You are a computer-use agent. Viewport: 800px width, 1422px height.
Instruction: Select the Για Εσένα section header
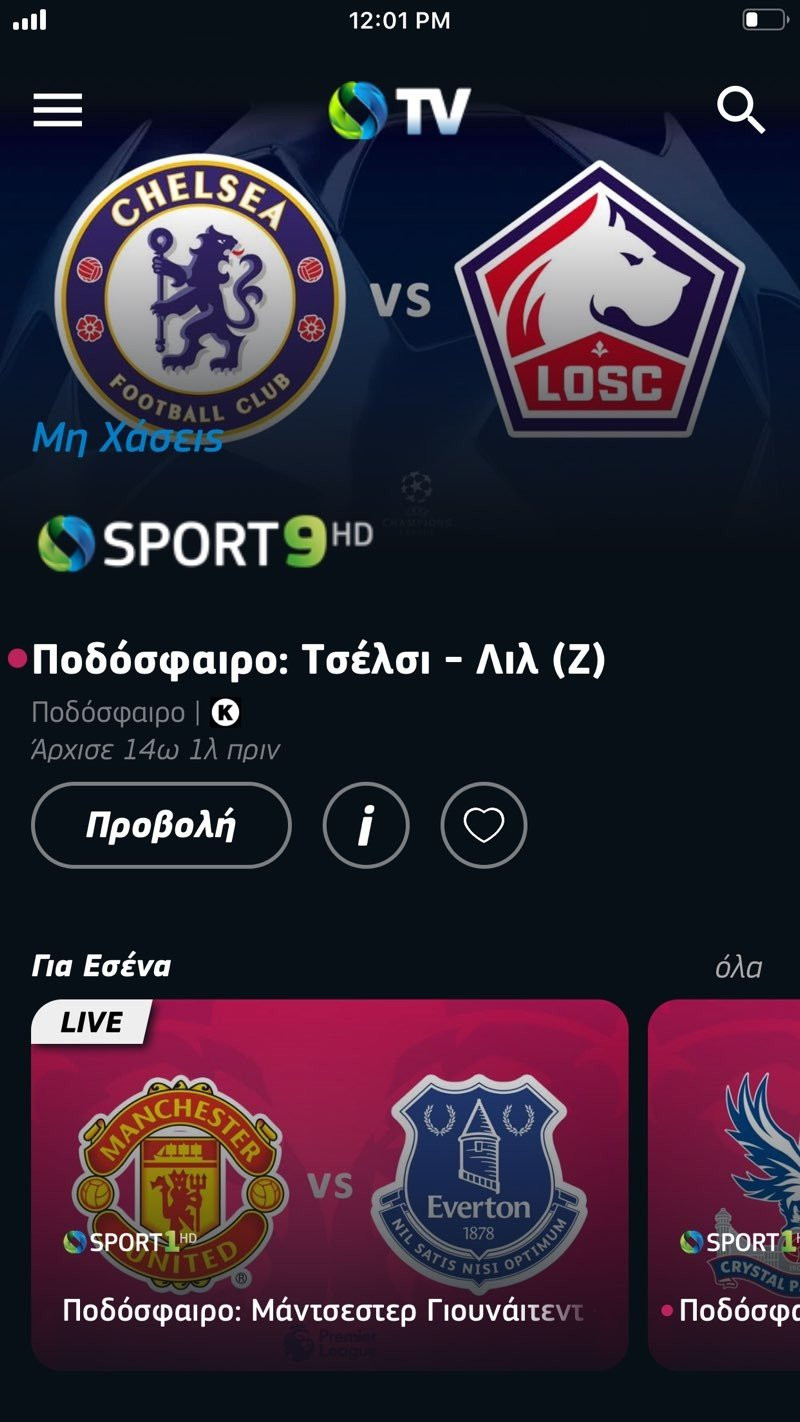tap(100, 965)
